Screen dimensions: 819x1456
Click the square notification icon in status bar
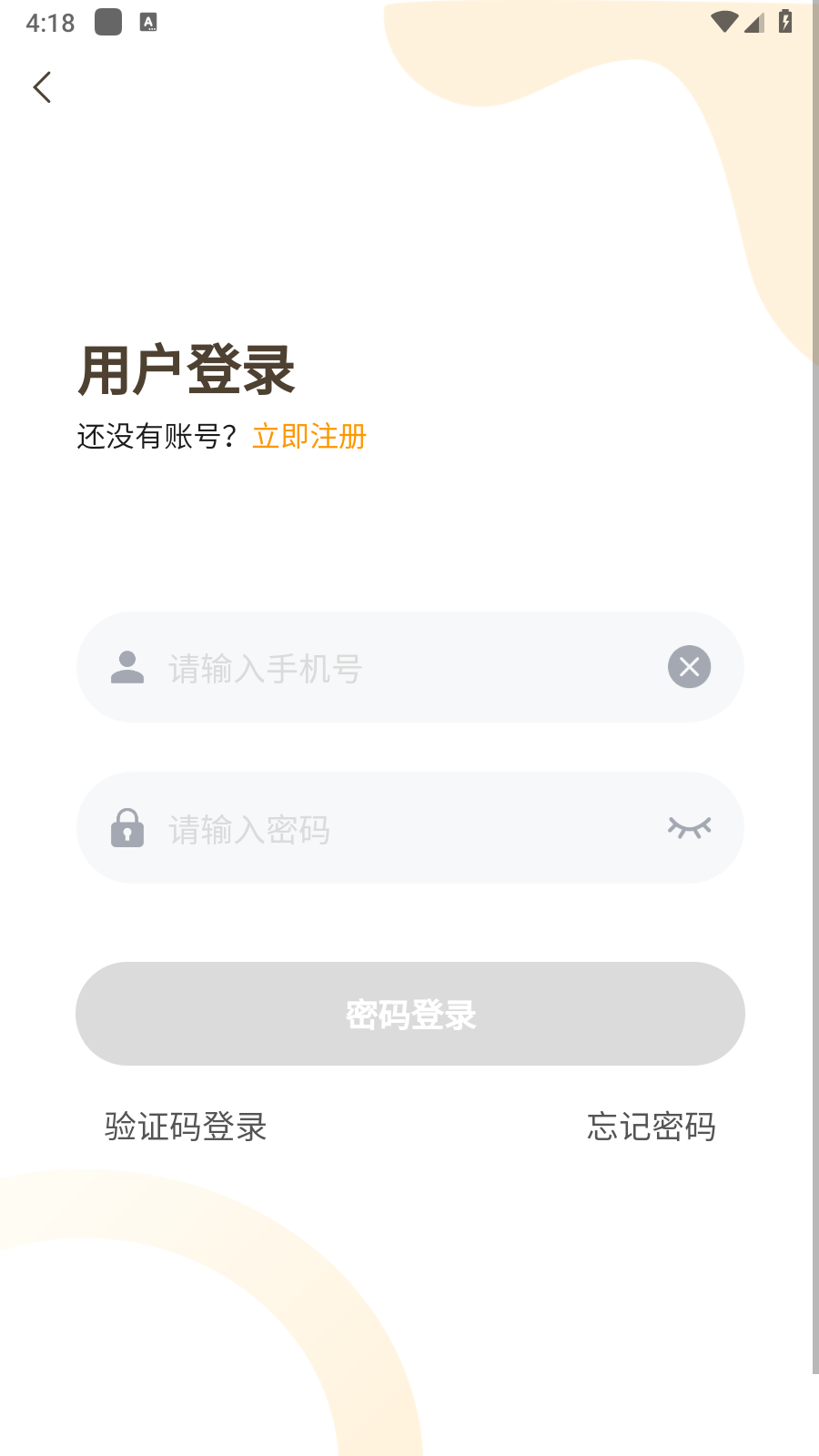pos(108,22)
